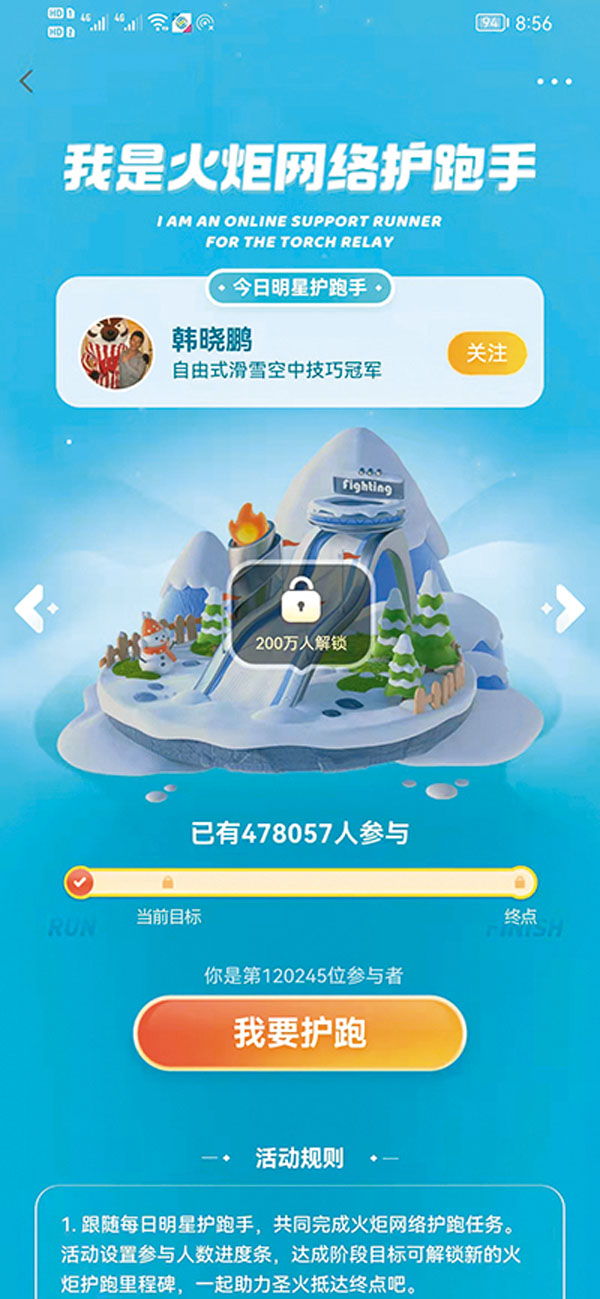
Task: Join the relay via 我要护跑 button
Action: [x=300, y=1033]
